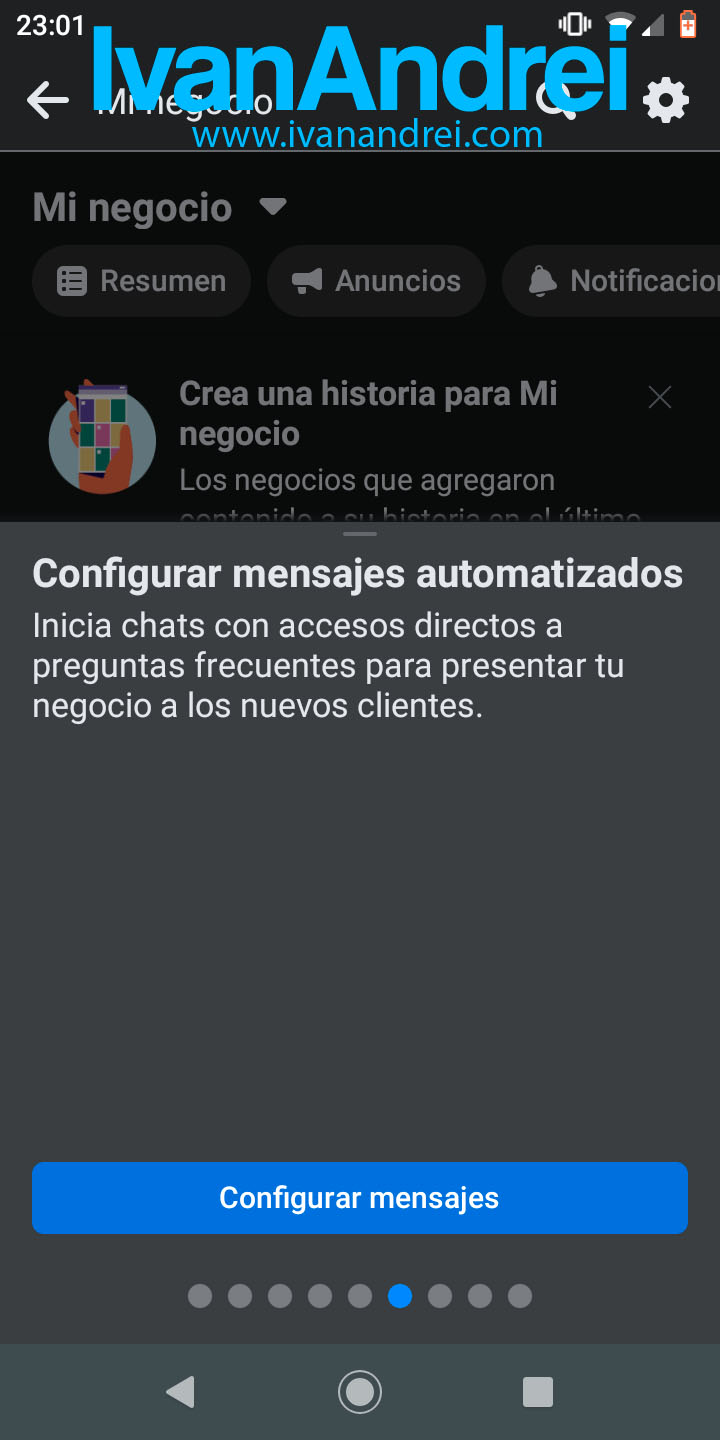Screen dimensions: 720x1440
Task: Tap the Android home button
Action: tap(360, 1391)
